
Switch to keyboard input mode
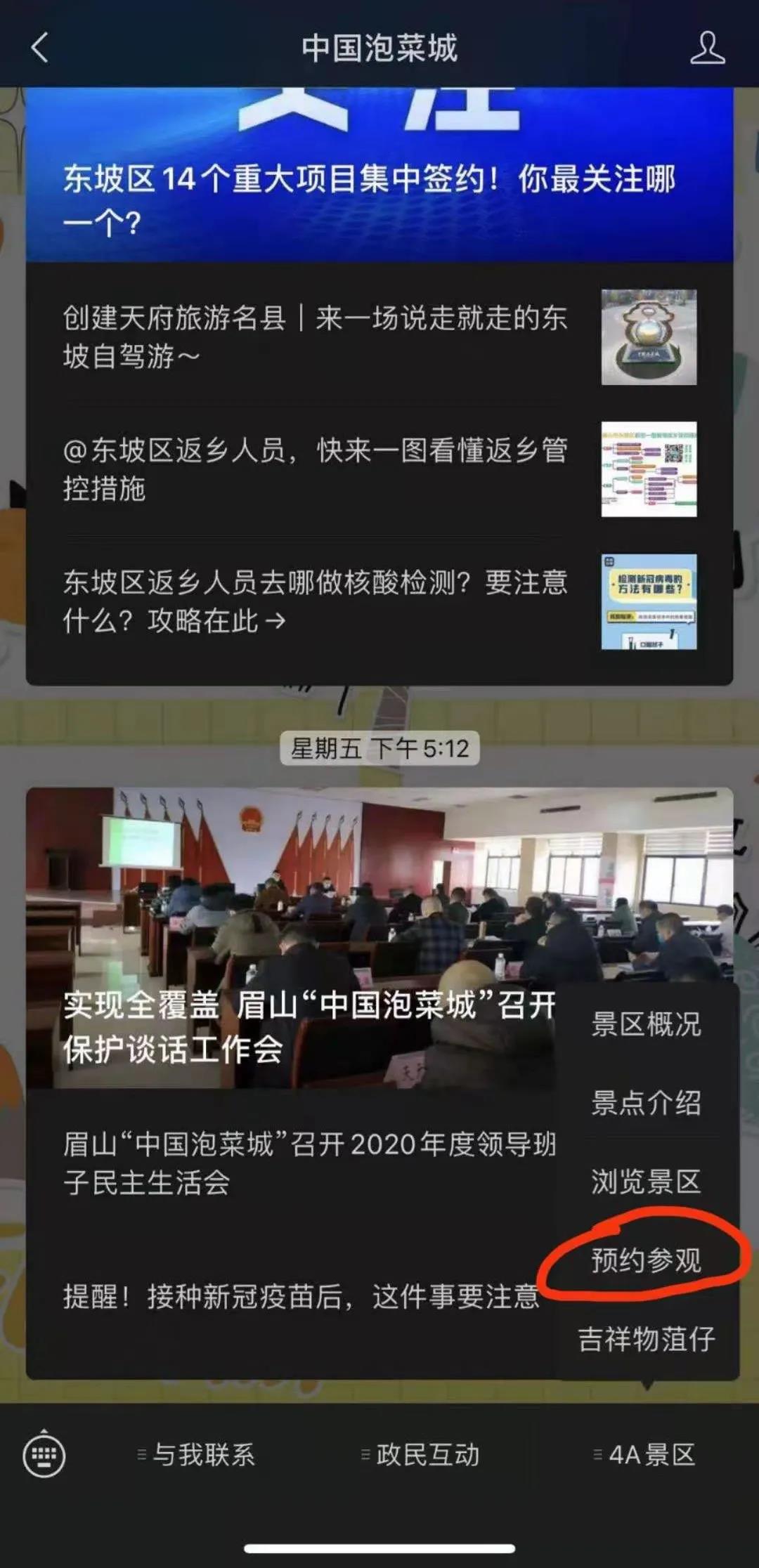pyautogui.click(x=44, y=1454)
